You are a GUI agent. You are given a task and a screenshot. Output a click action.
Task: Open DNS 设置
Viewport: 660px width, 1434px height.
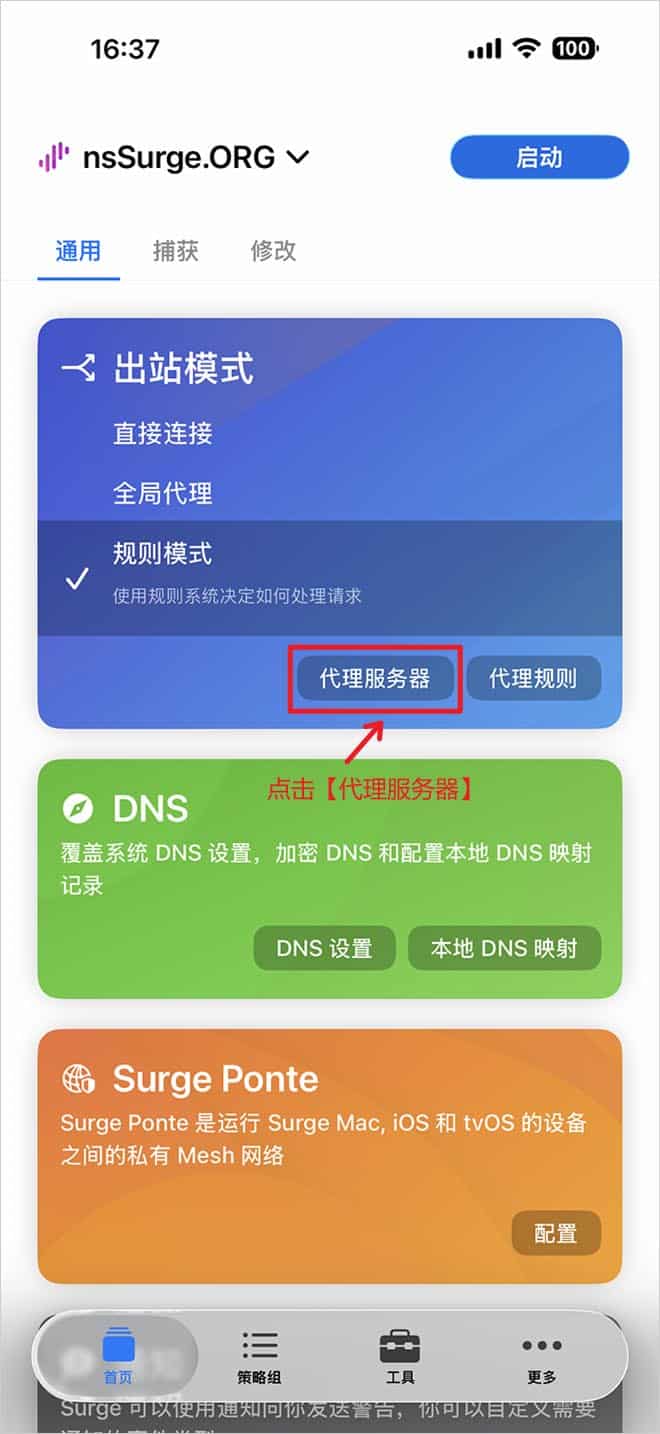[x=324, y=948]
